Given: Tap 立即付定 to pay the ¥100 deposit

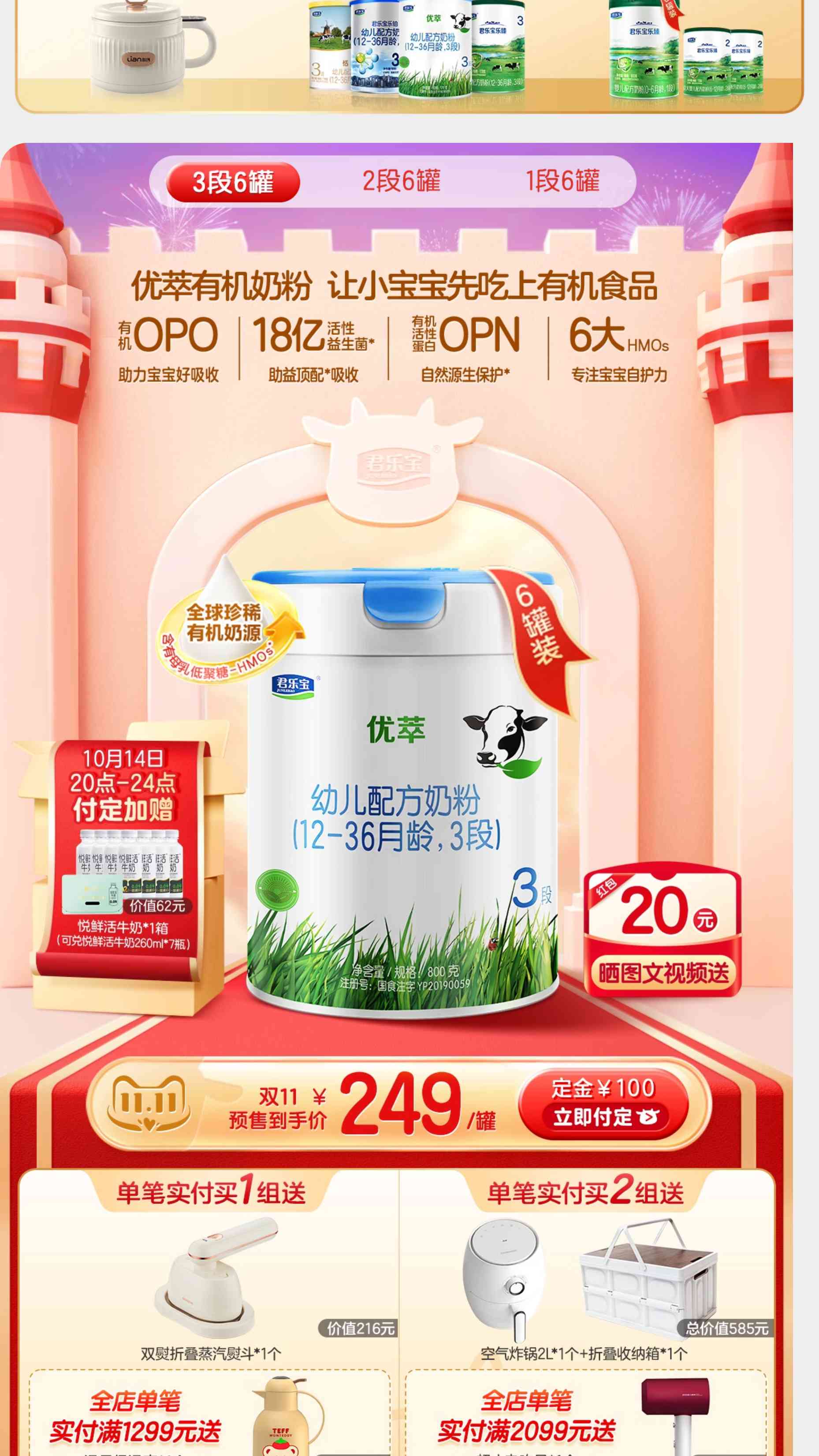Looking at the screenshot, I should (603, 1103).
